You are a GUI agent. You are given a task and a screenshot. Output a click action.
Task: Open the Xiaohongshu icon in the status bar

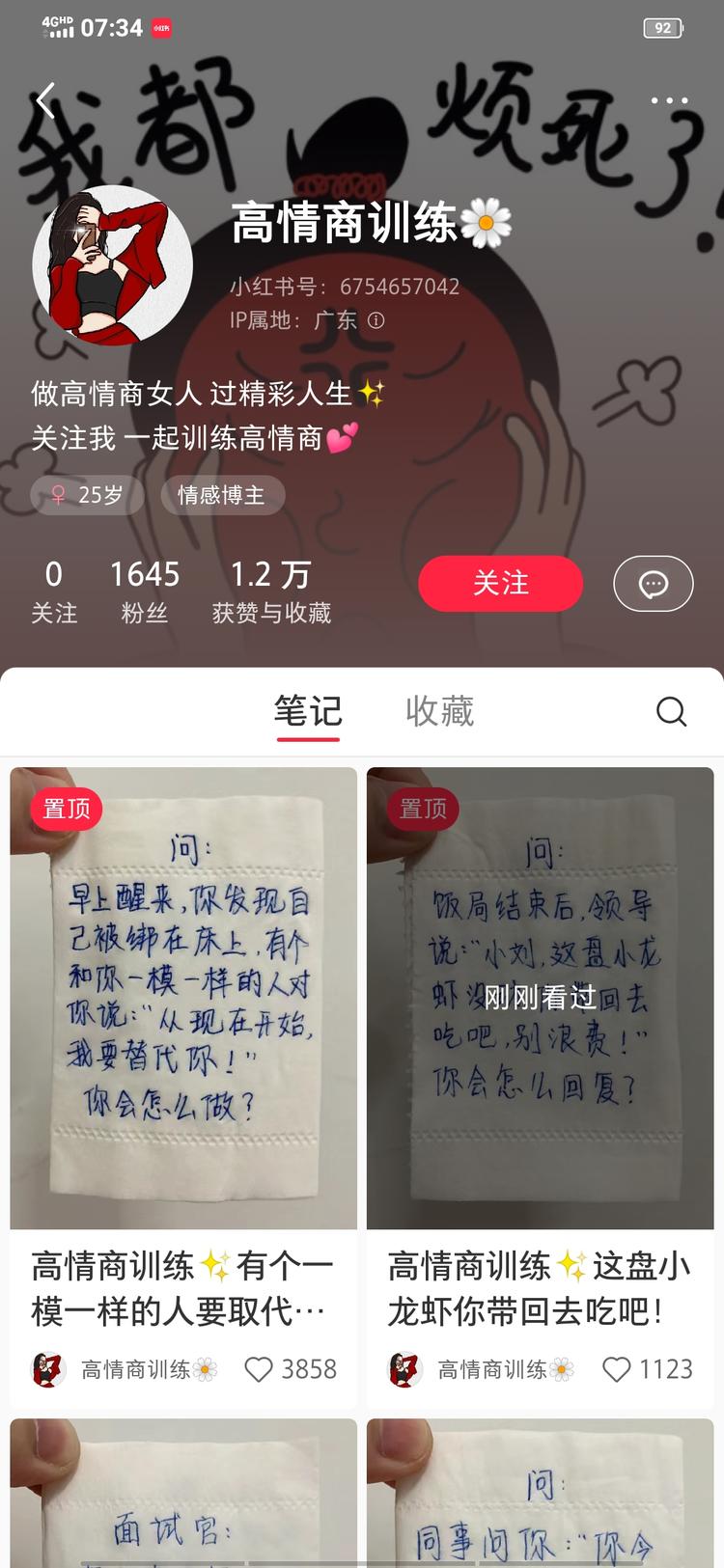(160, 28)
